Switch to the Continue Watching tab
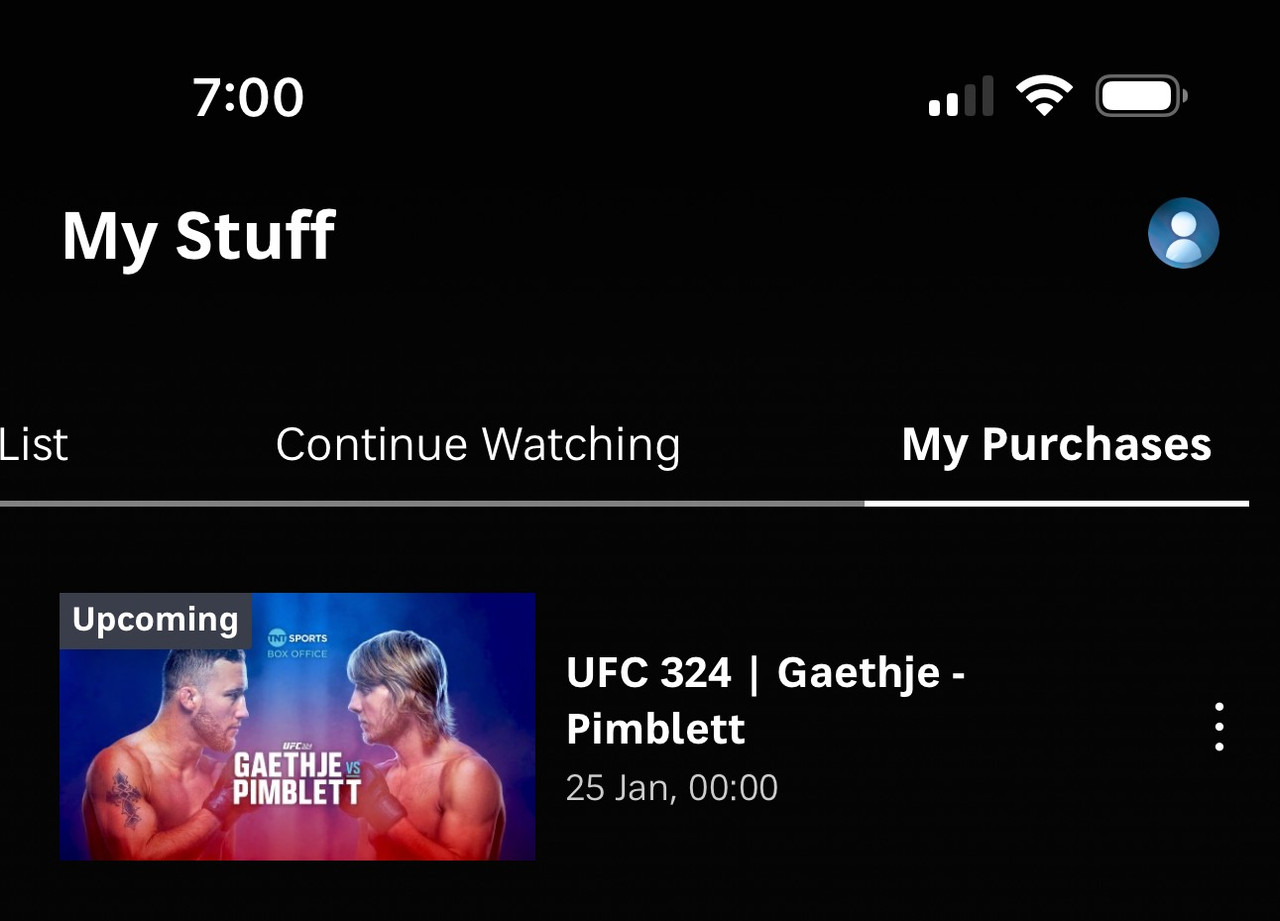 [x=477, y=445]
